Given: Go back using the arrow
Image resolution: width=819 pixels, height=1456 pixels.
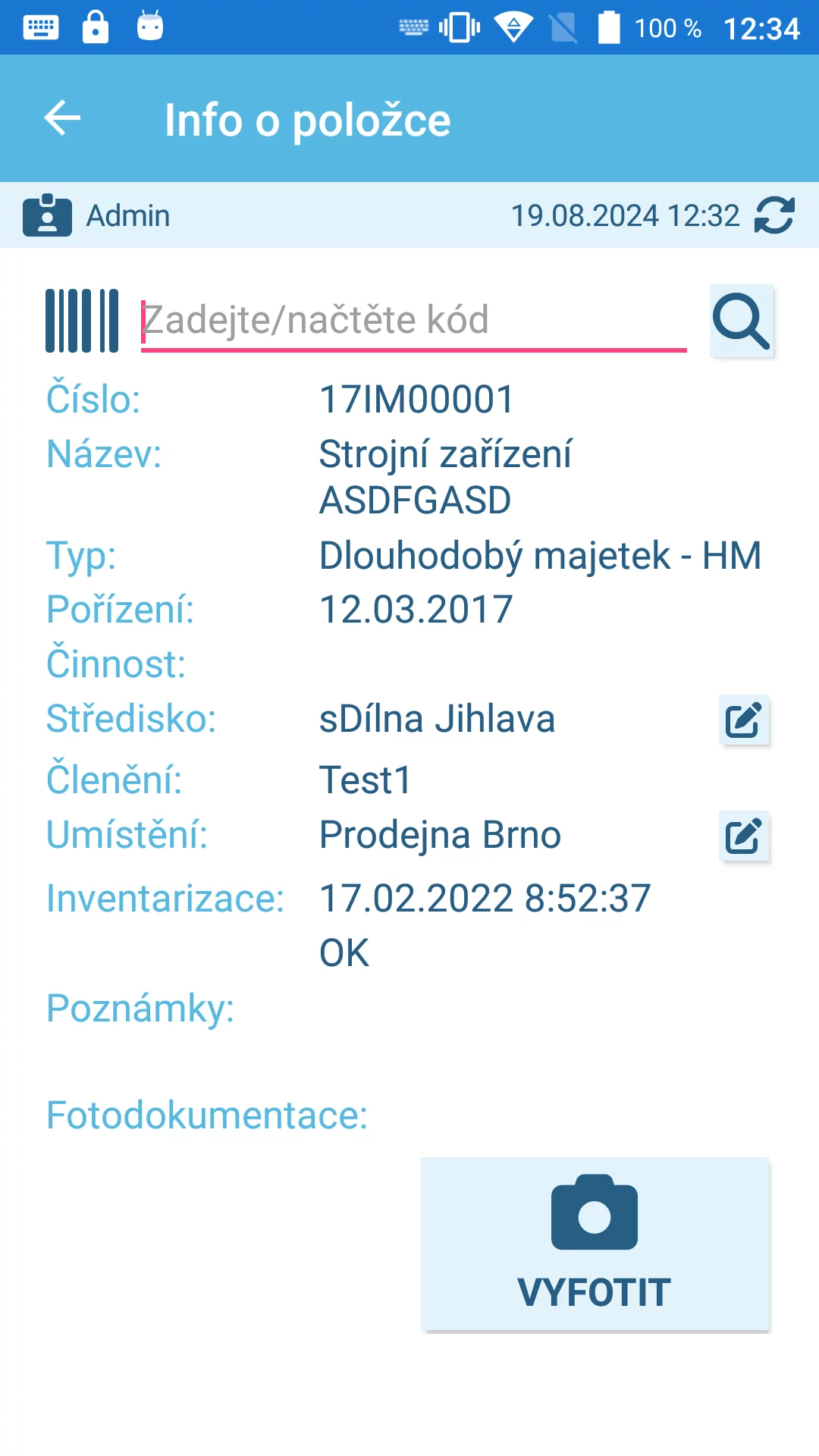Looking at the screenshot, I should pyautogui.click(x=62, y=118).
